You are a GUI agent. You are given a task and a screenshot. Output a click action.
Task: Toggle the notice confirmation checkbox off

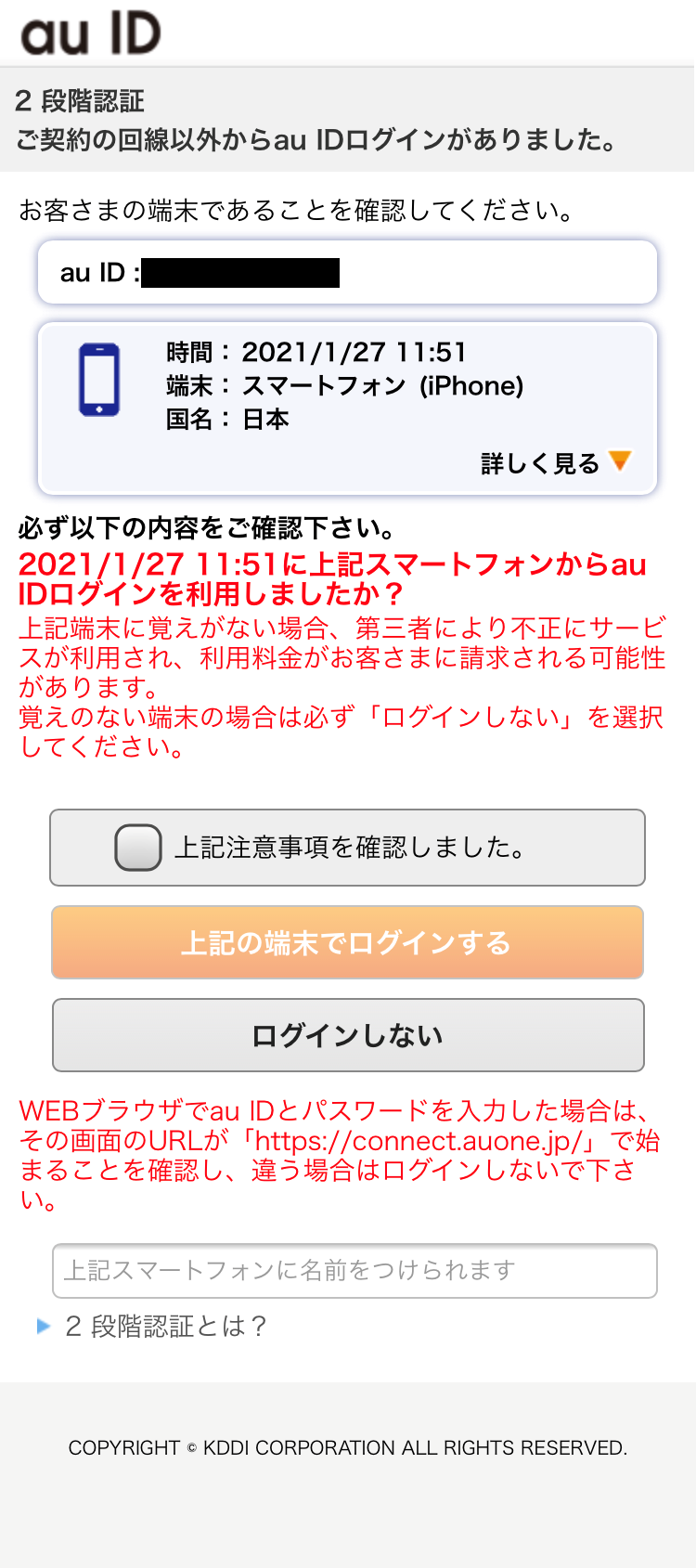click(137, 846)
